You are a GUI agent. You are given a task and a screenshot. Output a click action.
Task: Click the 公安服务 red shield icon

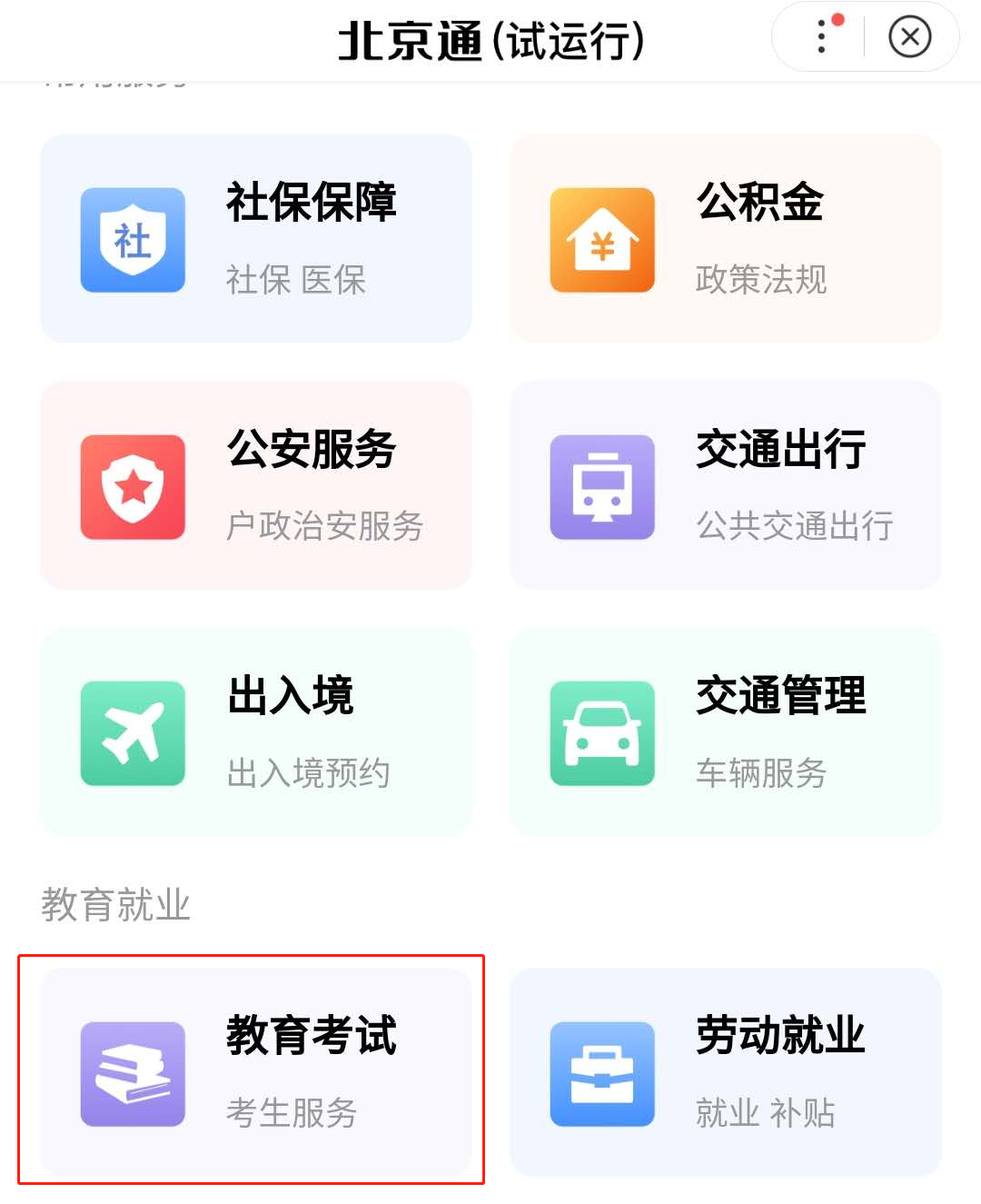pos(133,486)
